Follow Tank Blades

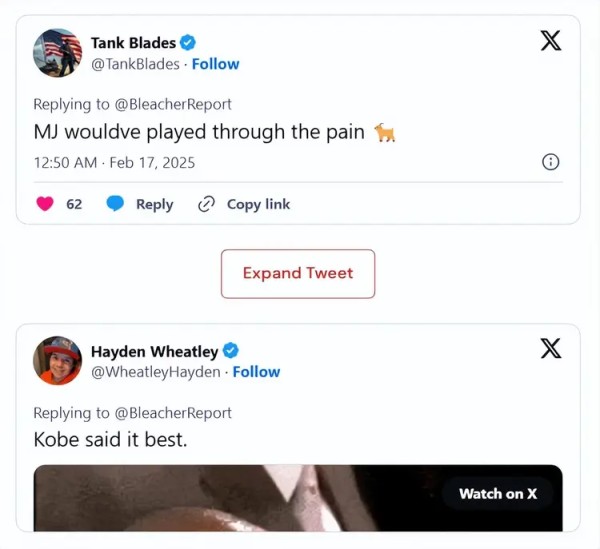pyautogui.click(x=216, y=64)
